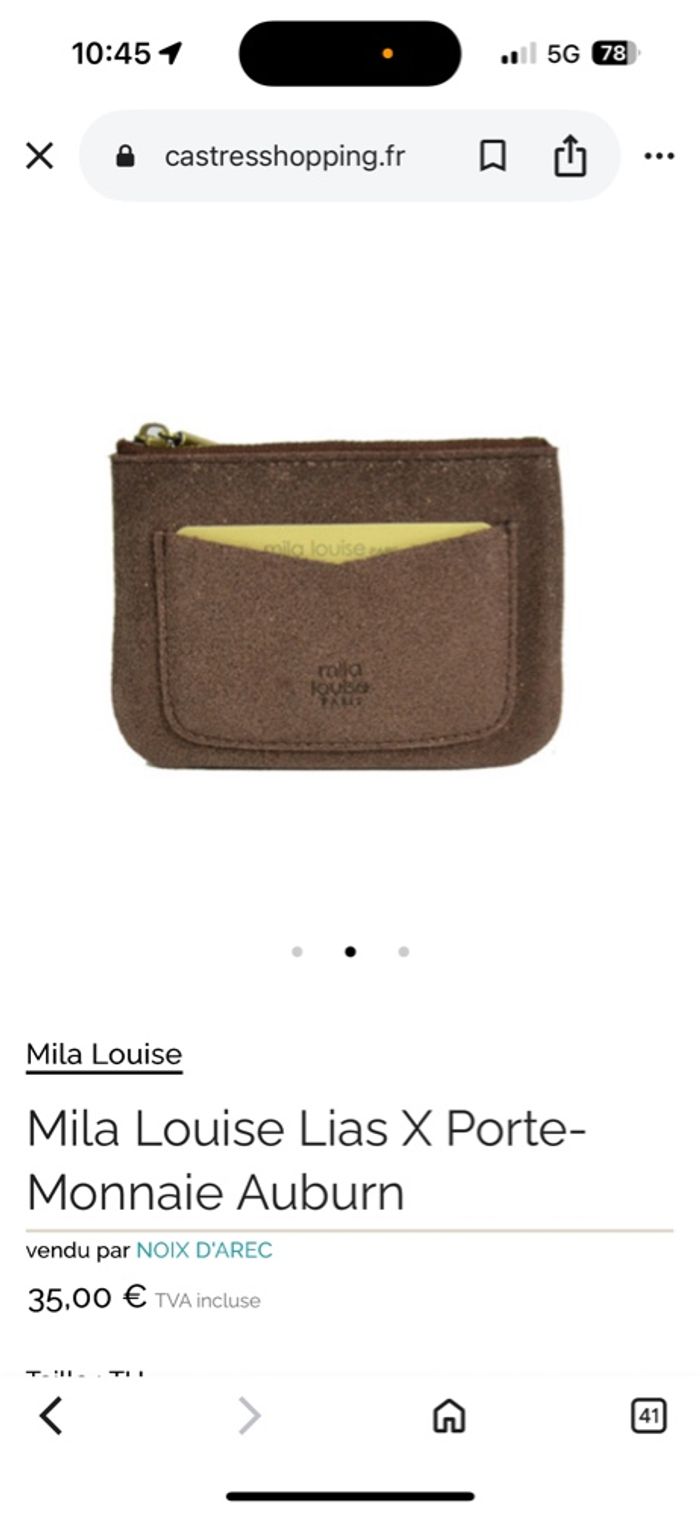Jump to the first product photo dot
Viewport: 700px width, 1515px height.
[x=297, y=952]
